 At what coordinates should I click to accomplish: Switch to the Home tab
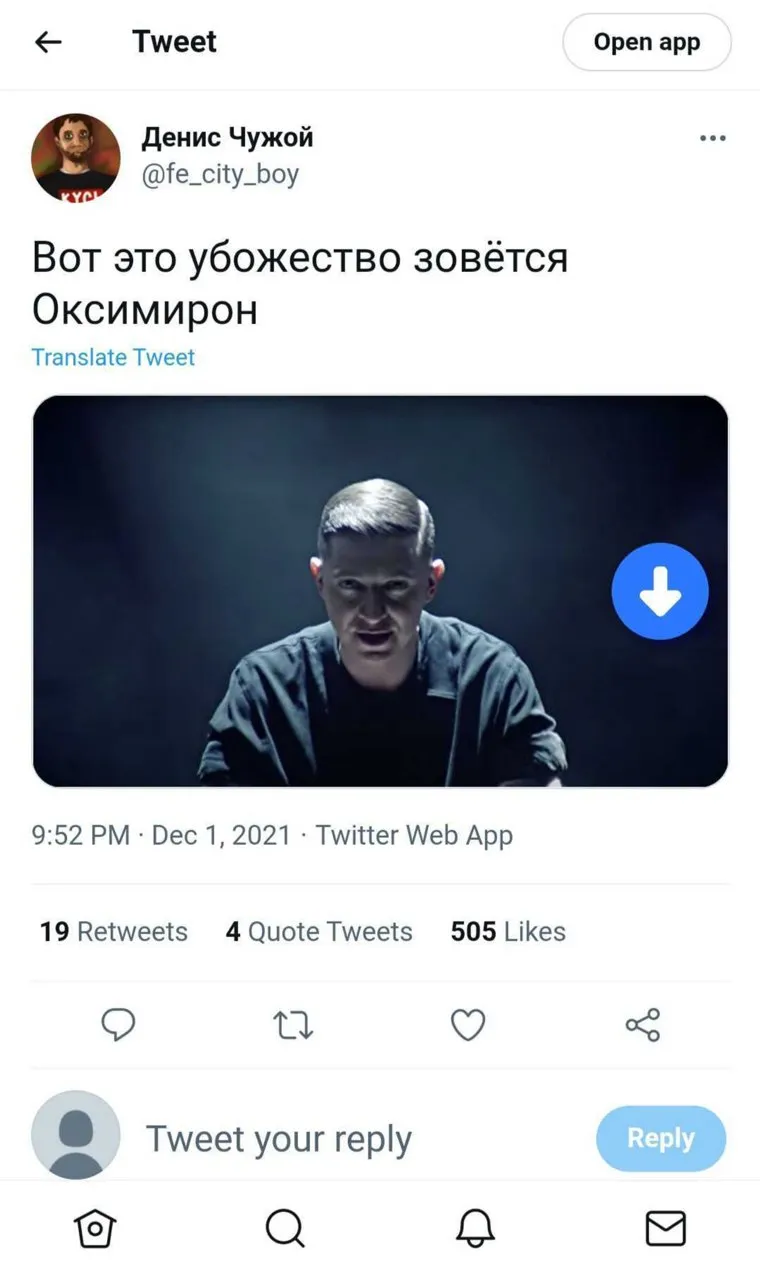(x=95, y=1228)
